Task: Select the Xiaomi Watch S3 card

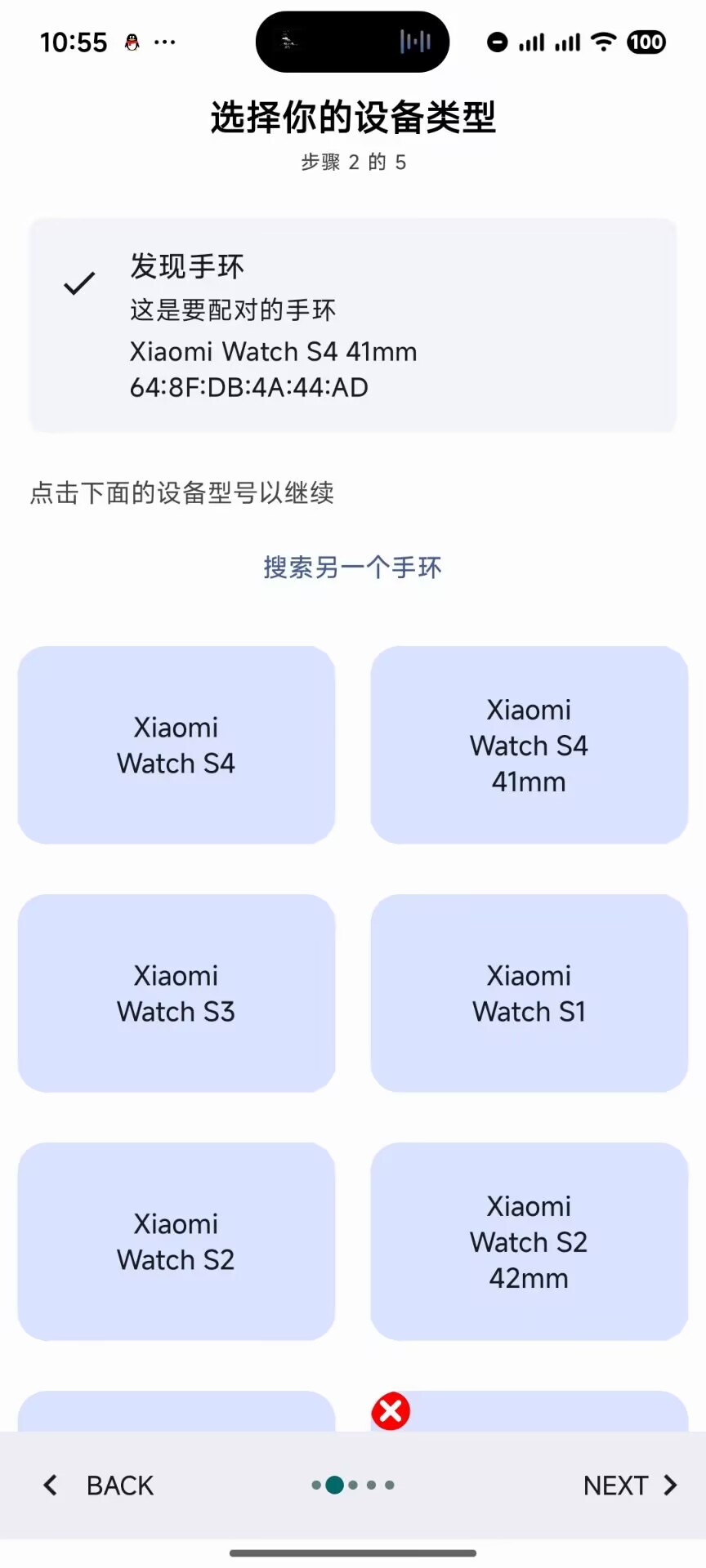Action: pos(176,993)
